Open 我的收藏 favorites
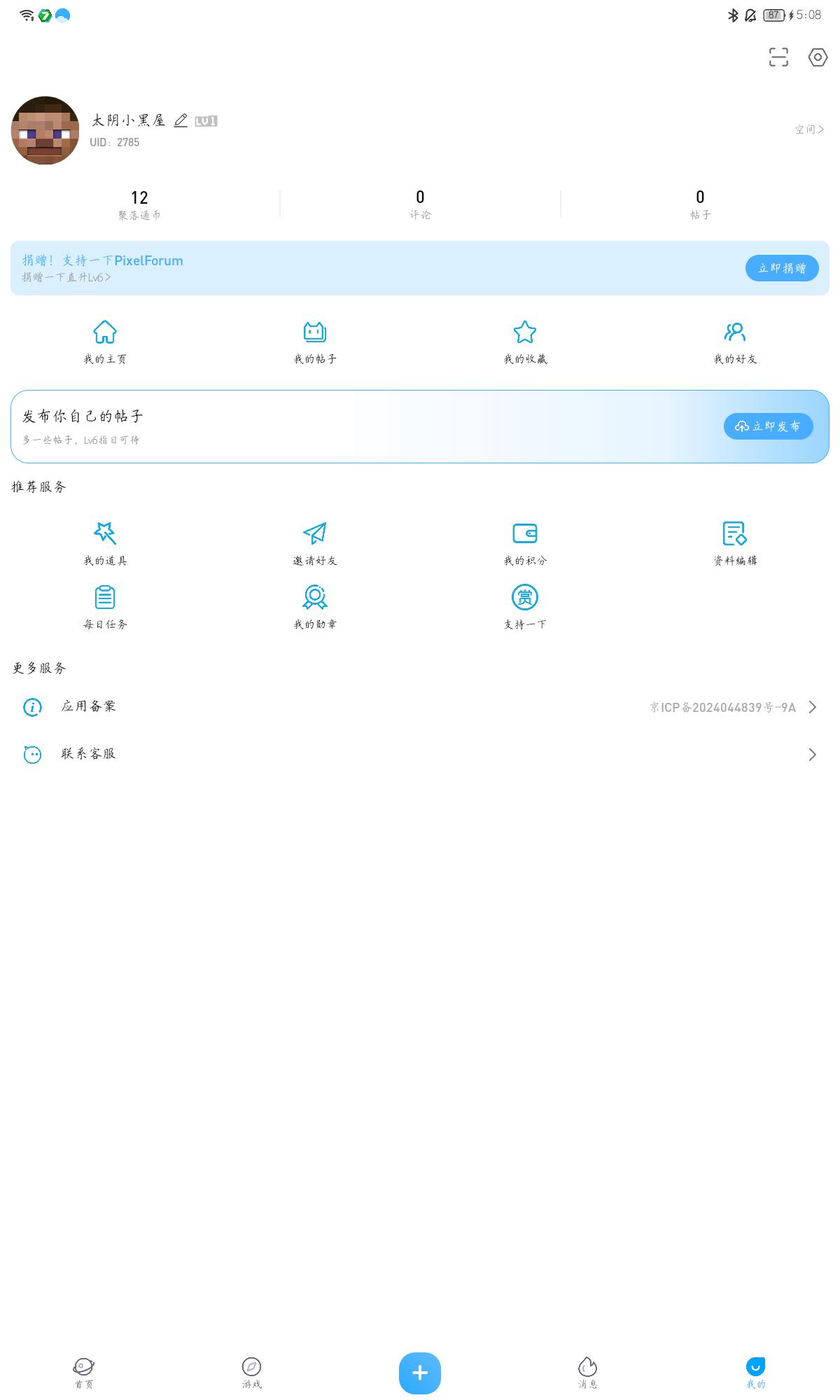The height and width of the screenshot is (1400, 840). point(525,341)
